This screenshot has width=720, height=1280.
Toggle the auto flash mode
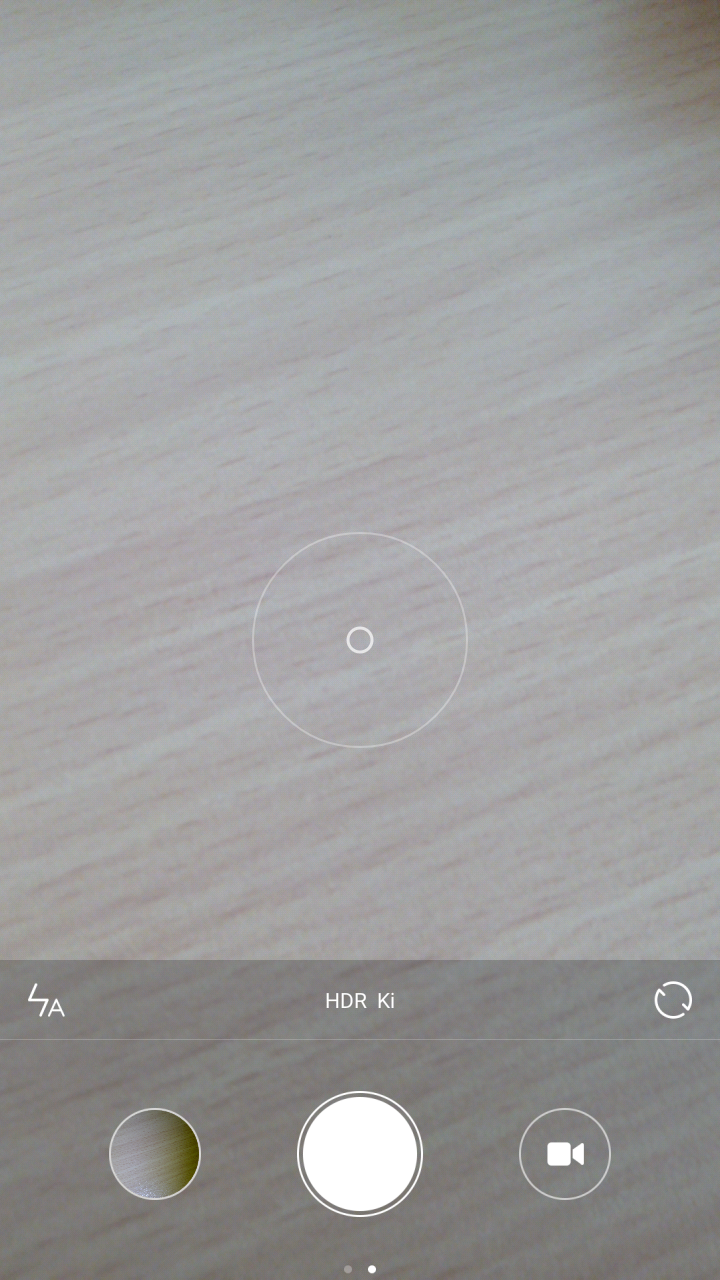coord(45,1000)
